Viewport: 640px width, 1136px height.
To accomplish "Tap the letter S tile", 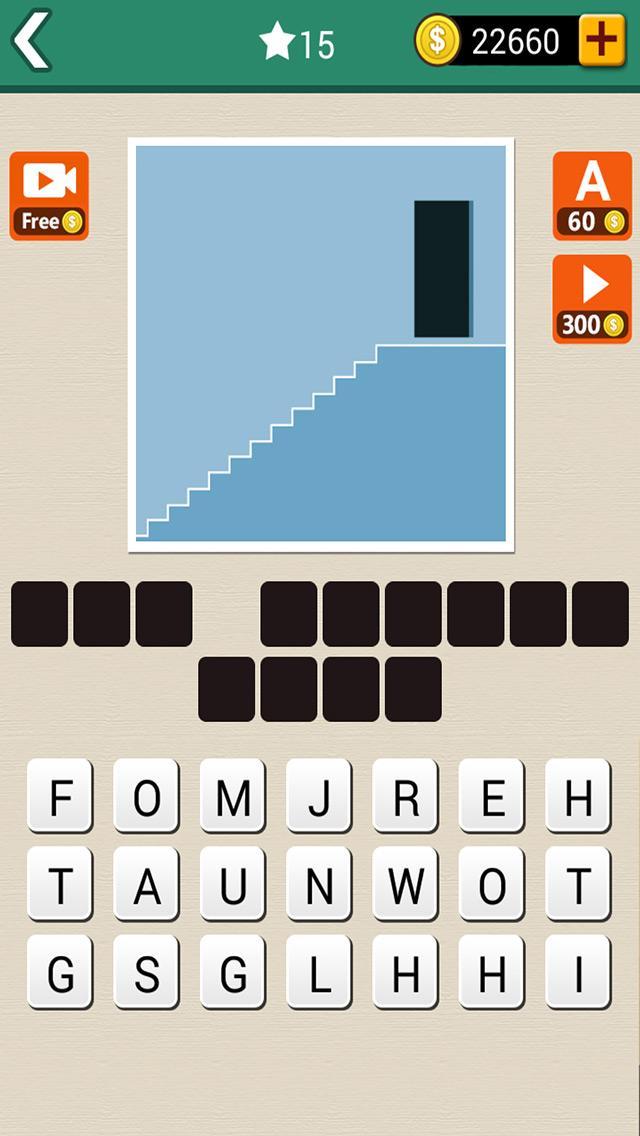I will (147, 972).
